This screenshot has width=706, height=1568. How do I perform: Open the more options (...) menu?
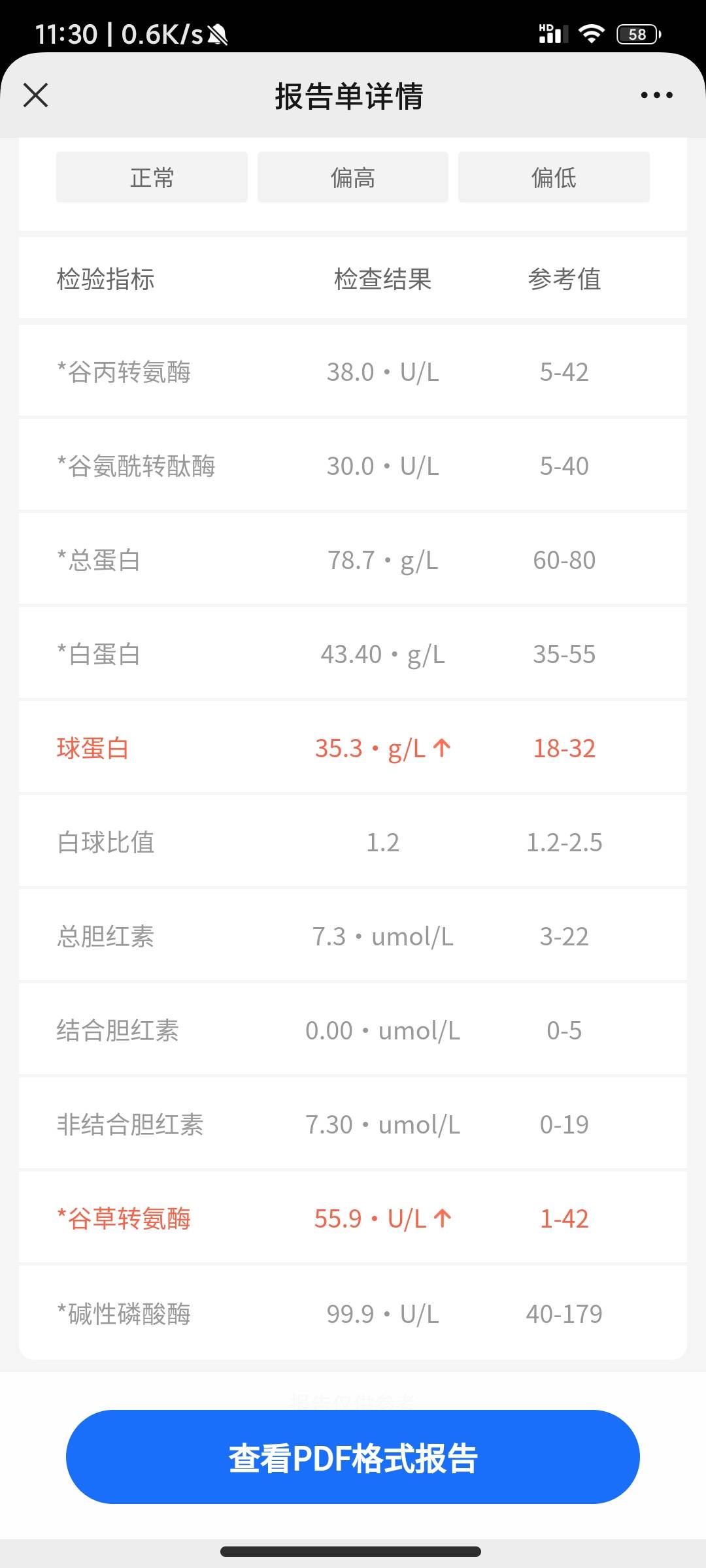tap(656, 95)
